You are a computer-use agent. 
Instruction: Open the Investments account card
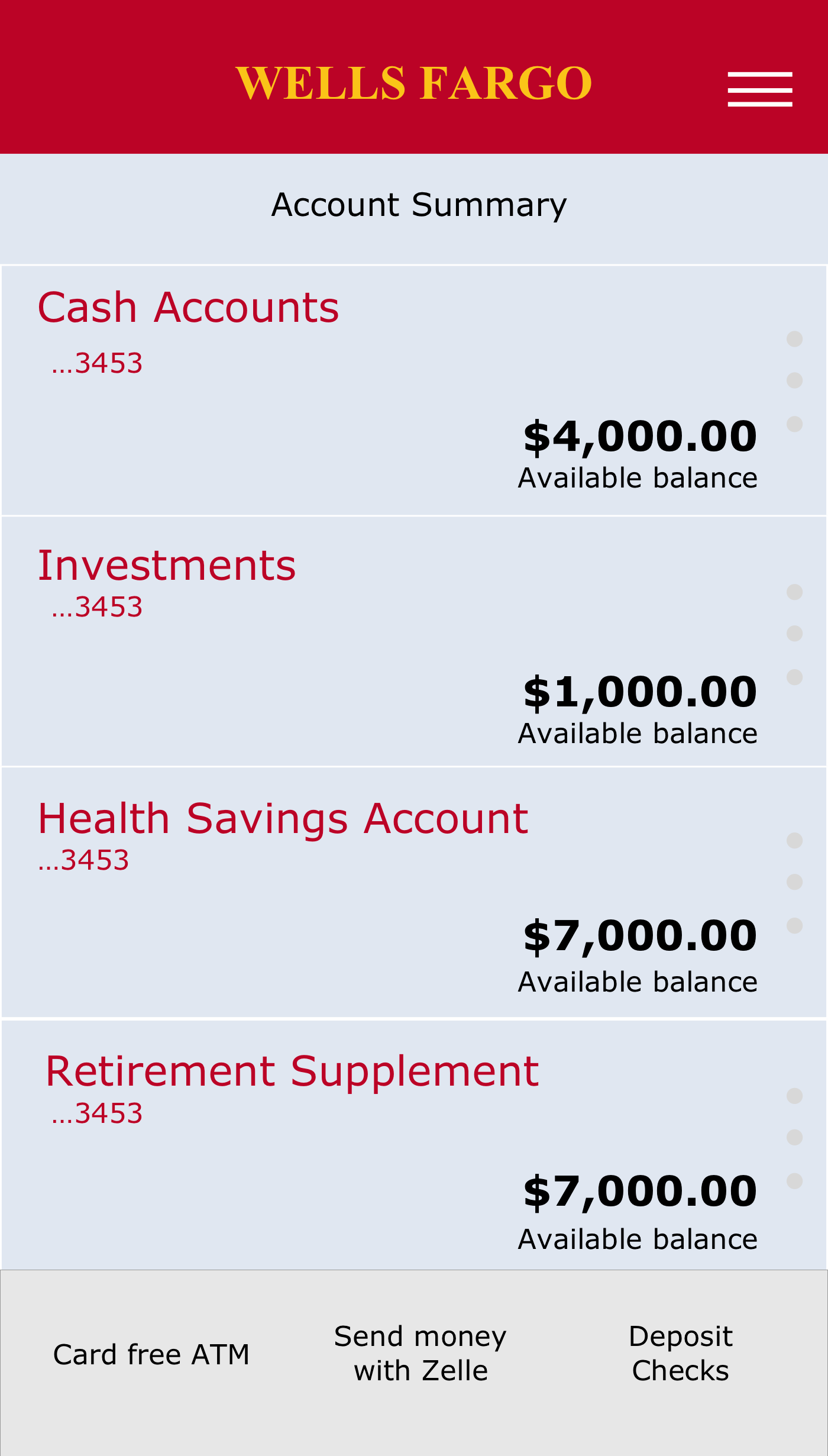pyautogui.click(x=414, y=641)
